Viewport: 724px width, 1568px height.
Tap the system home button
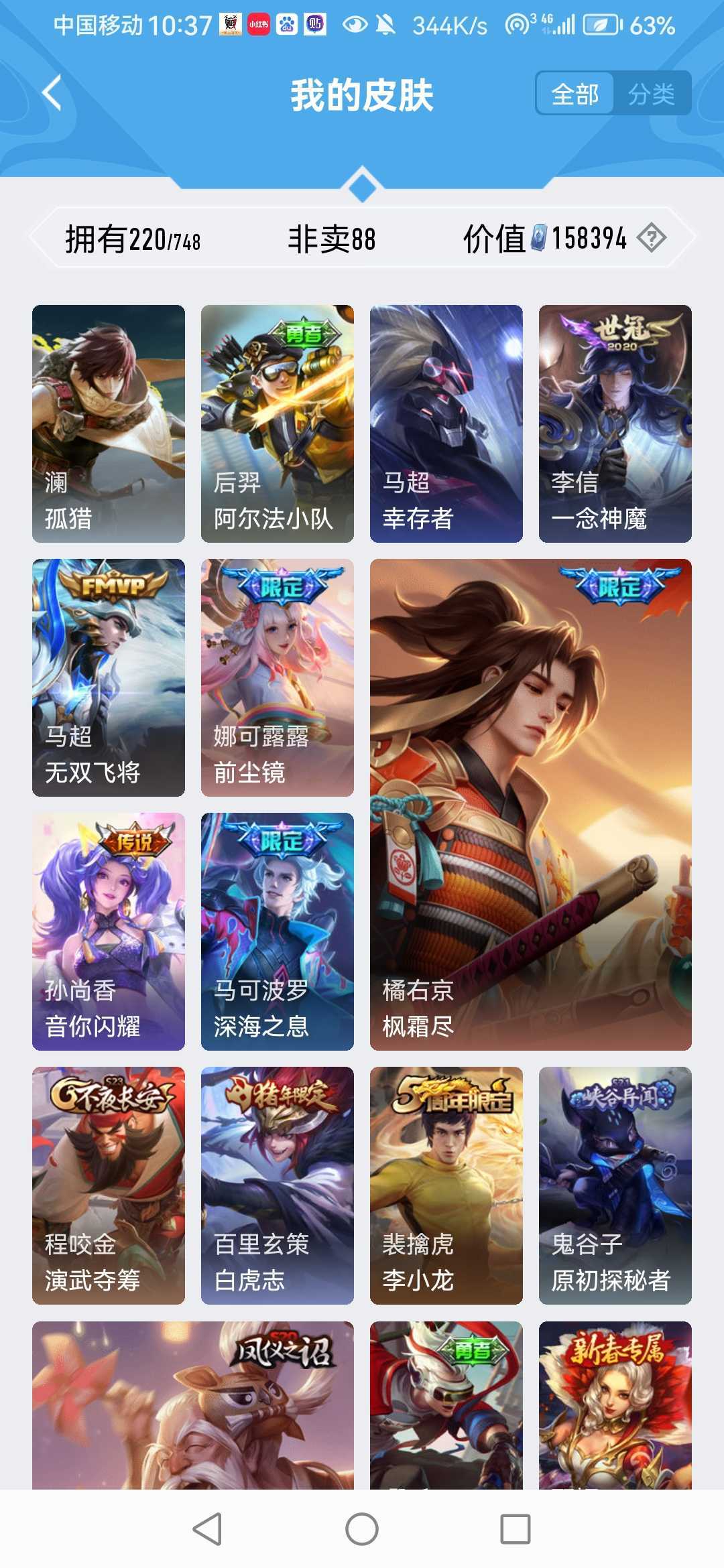point(362,1529)
